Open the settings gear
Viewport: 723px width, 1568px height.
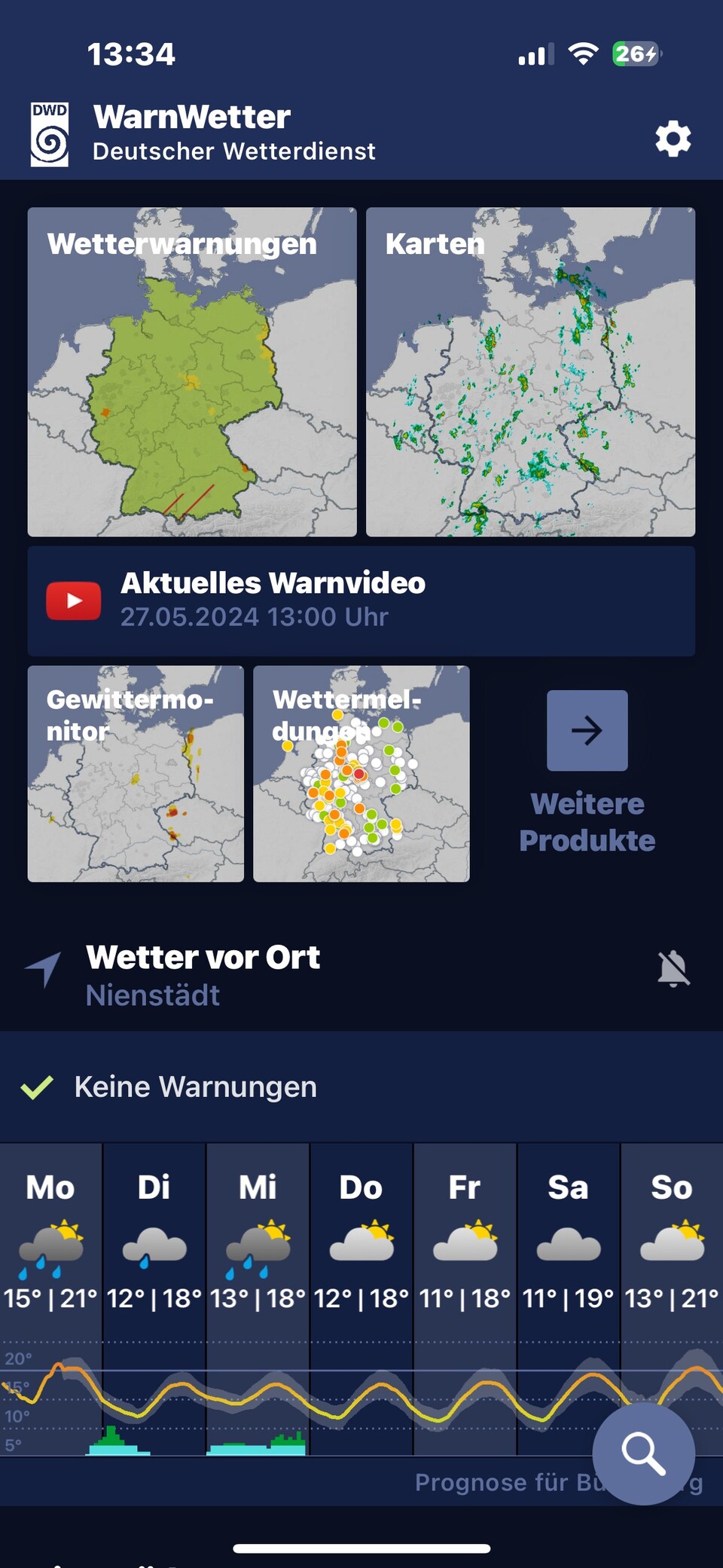pyautogui.click(x=673, y=139)
